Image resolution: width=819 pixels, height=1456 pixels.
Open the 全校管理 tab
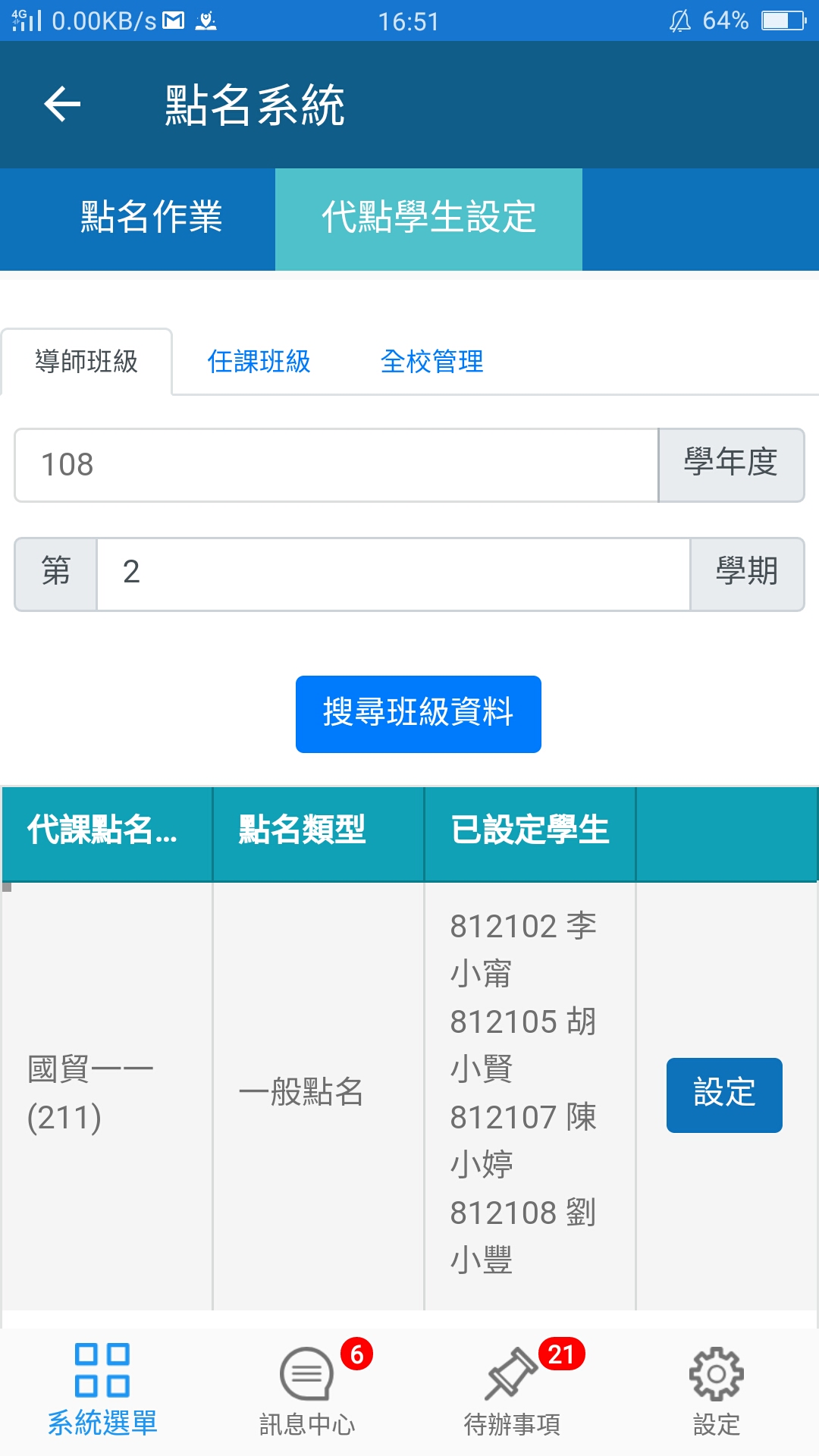tap(432, 362)
